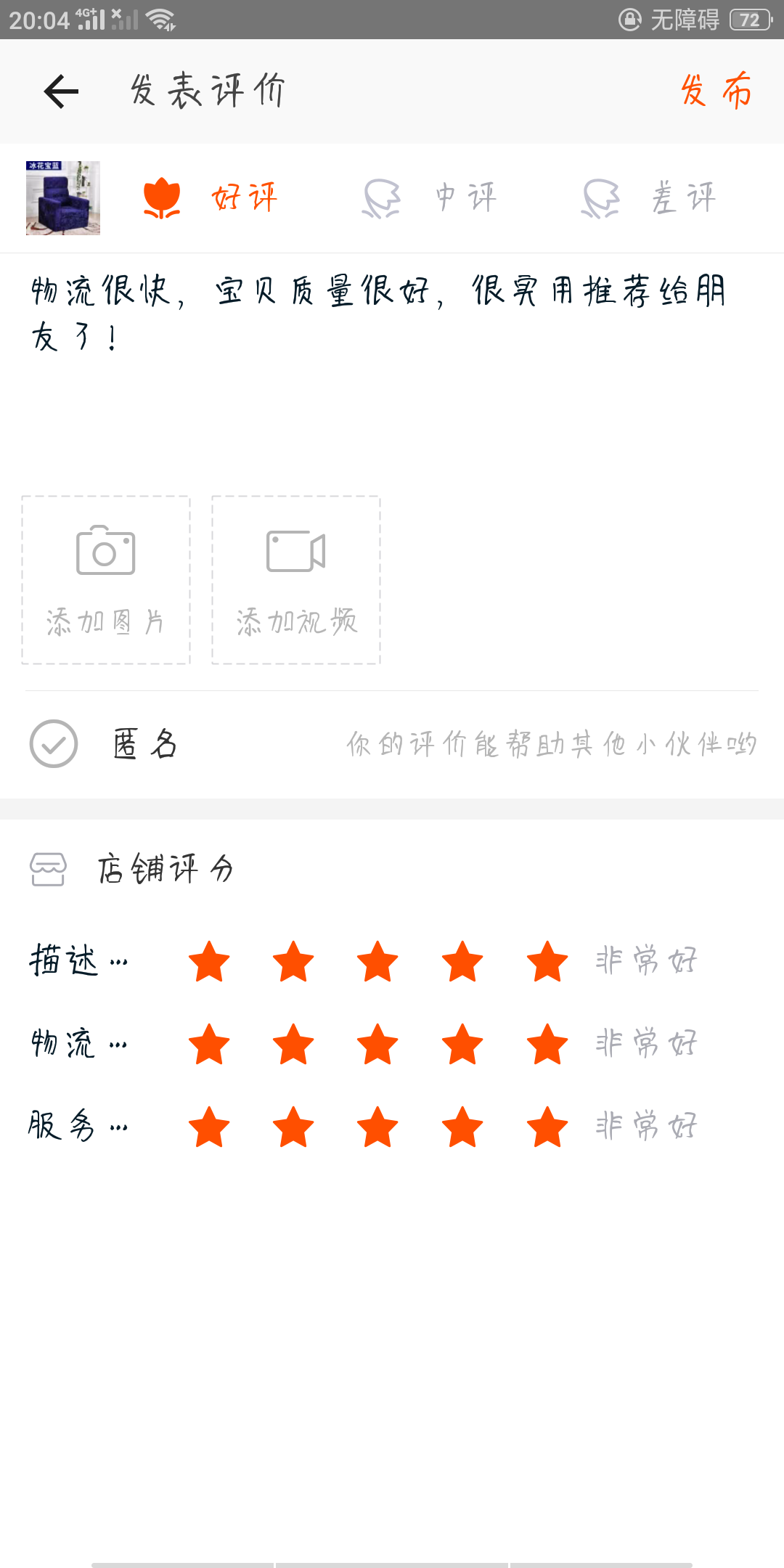
Task: Give 物流 a two-star rating
Action: [293, 1044]
